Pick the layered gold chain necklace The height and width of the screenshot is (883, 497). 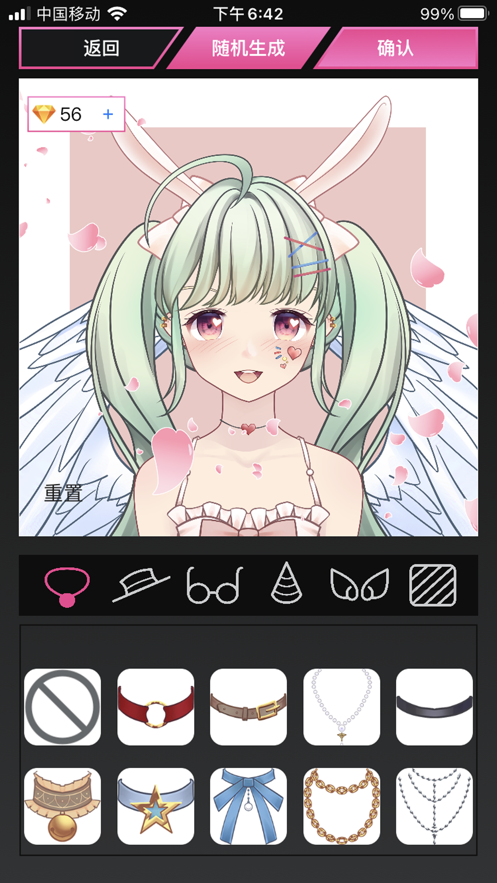click(x=341, y=806)
